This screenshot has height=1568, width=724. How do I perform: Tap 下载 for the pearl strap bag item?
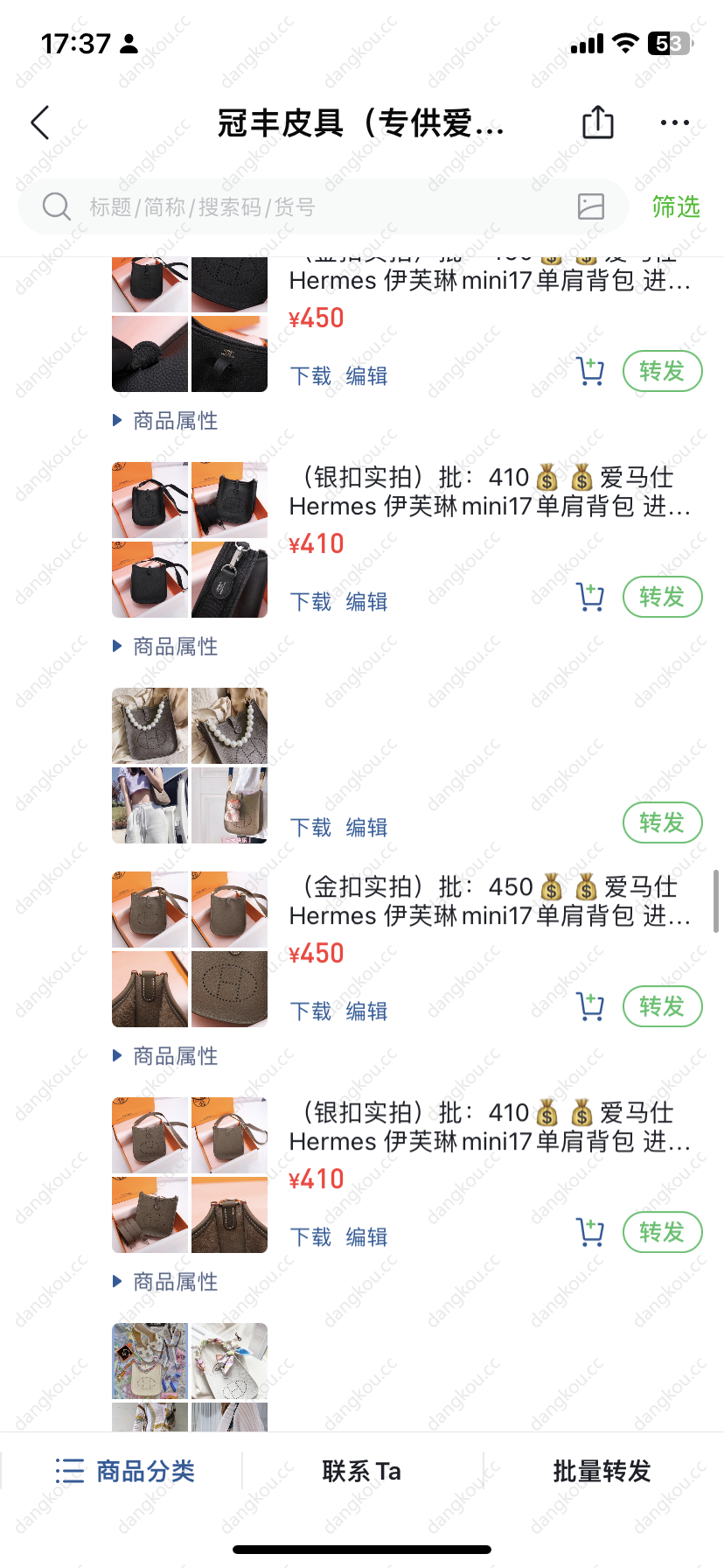point(310,828)
